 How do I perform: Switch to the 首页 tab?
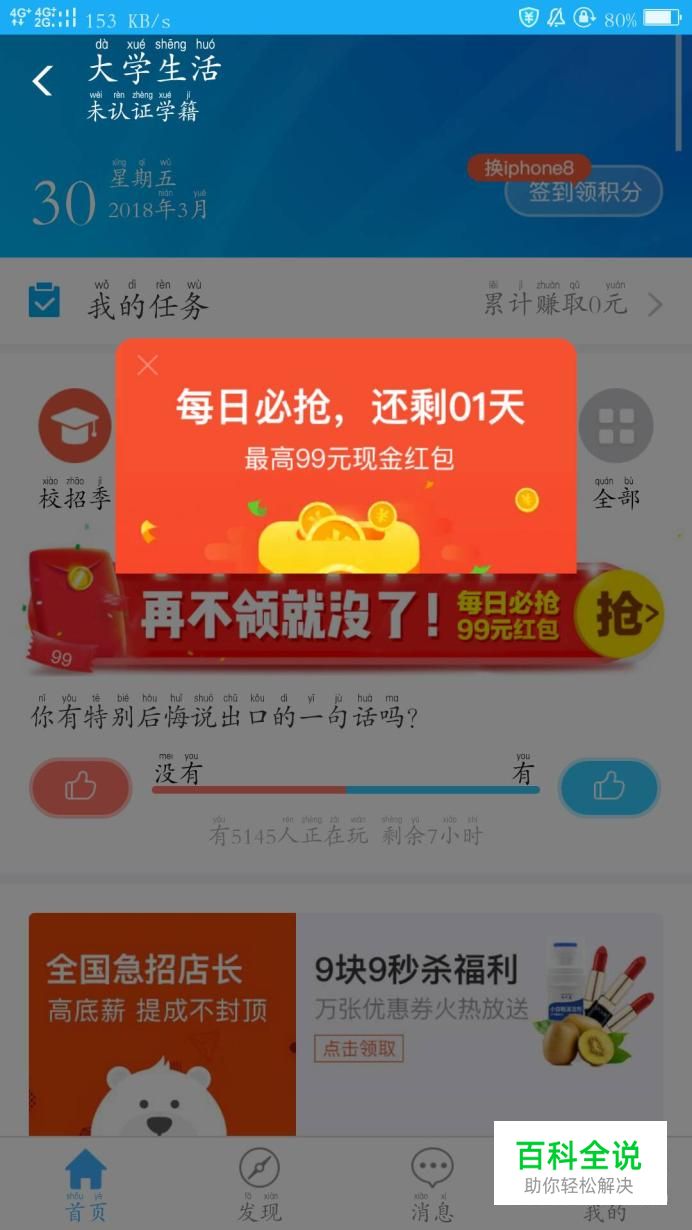pyautogui.click(x=86, y=1185)
